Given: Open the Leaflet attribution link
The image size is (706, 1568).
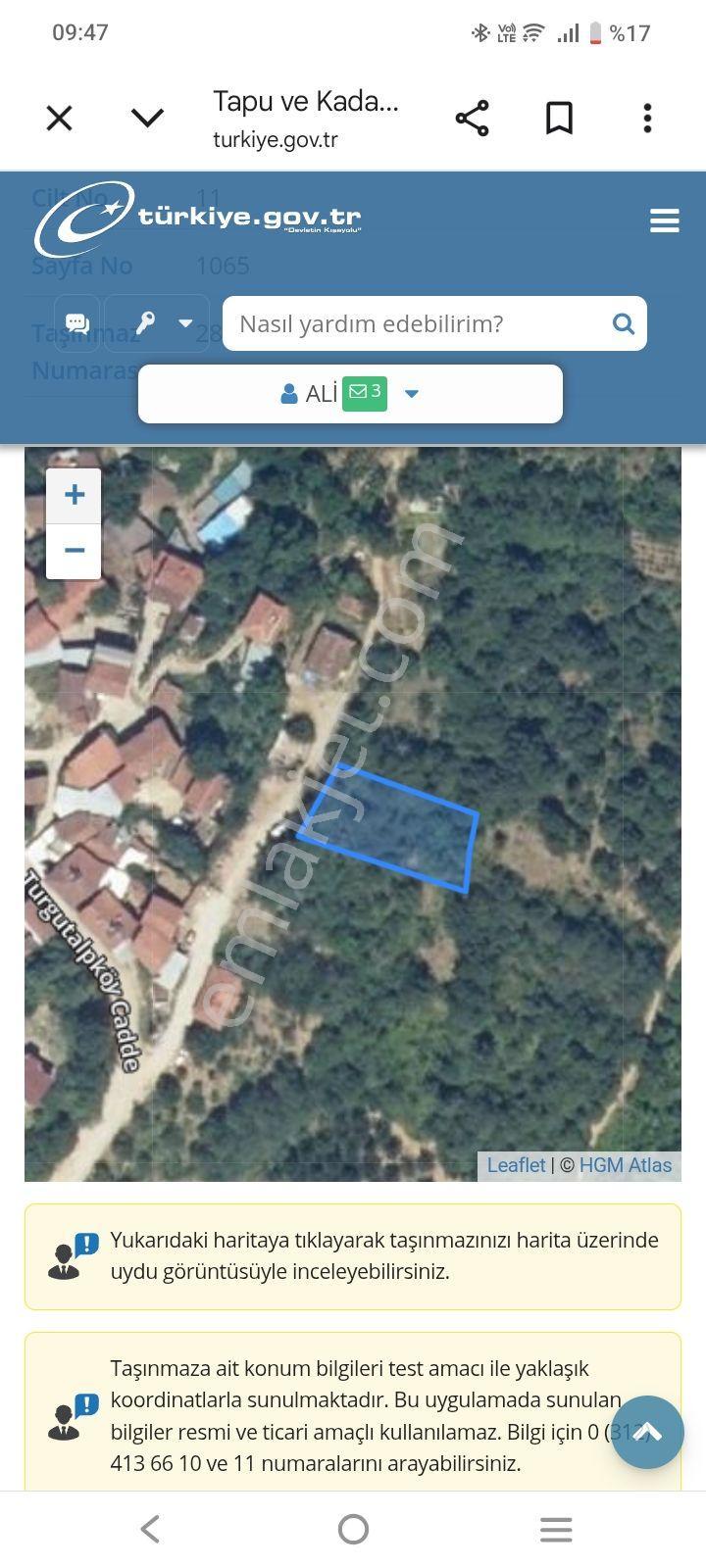Looking at the screenshot, I should [516, 1165].
